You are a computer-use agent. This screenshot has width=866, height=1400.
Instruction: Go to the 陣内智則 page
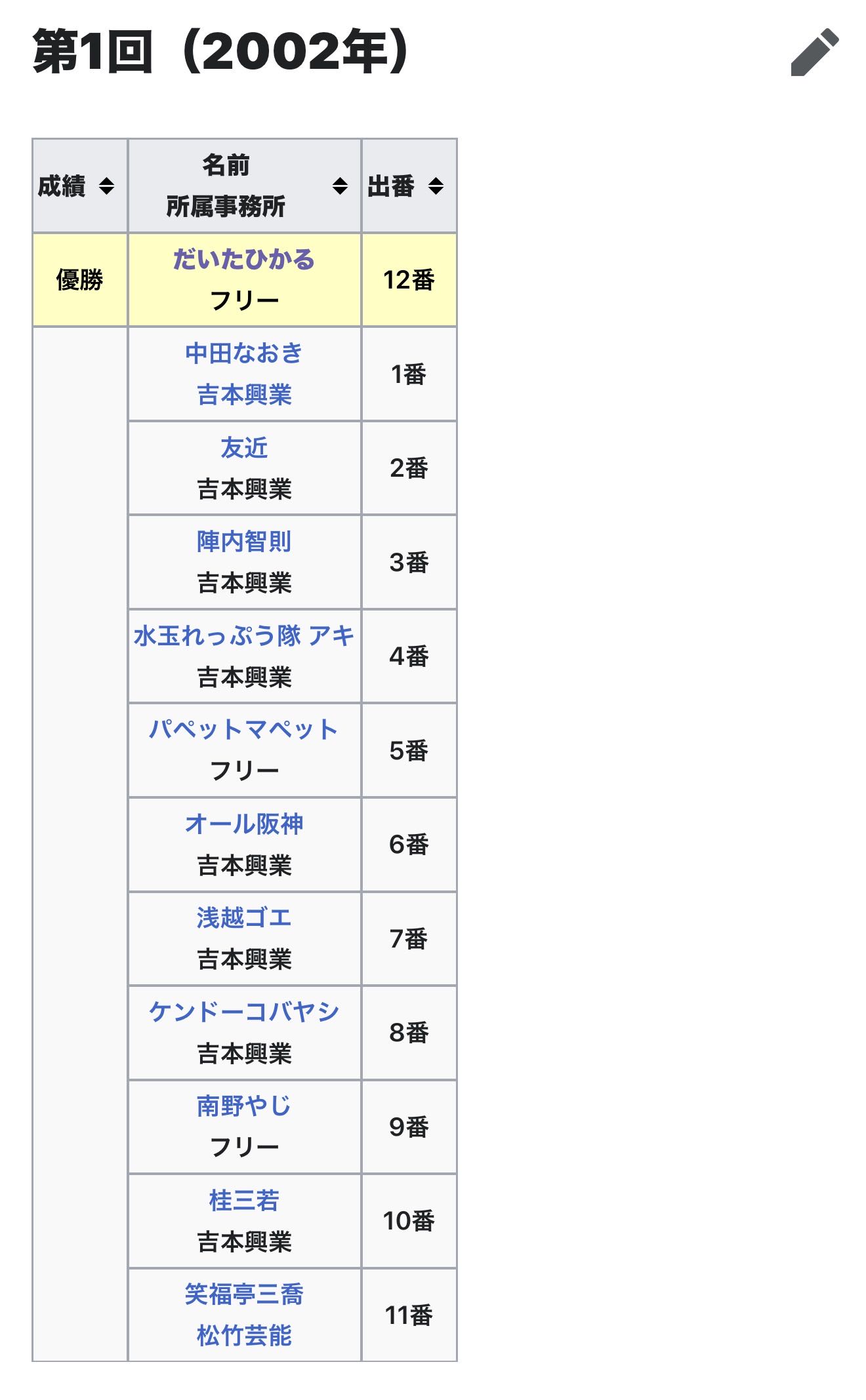click(244, 542)
